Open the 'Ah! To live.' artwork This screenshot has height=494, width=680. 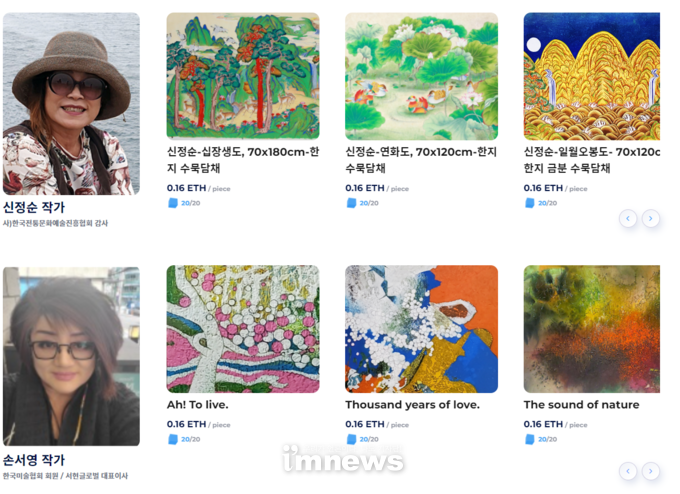pyautogui.click(x=243, y=329)
